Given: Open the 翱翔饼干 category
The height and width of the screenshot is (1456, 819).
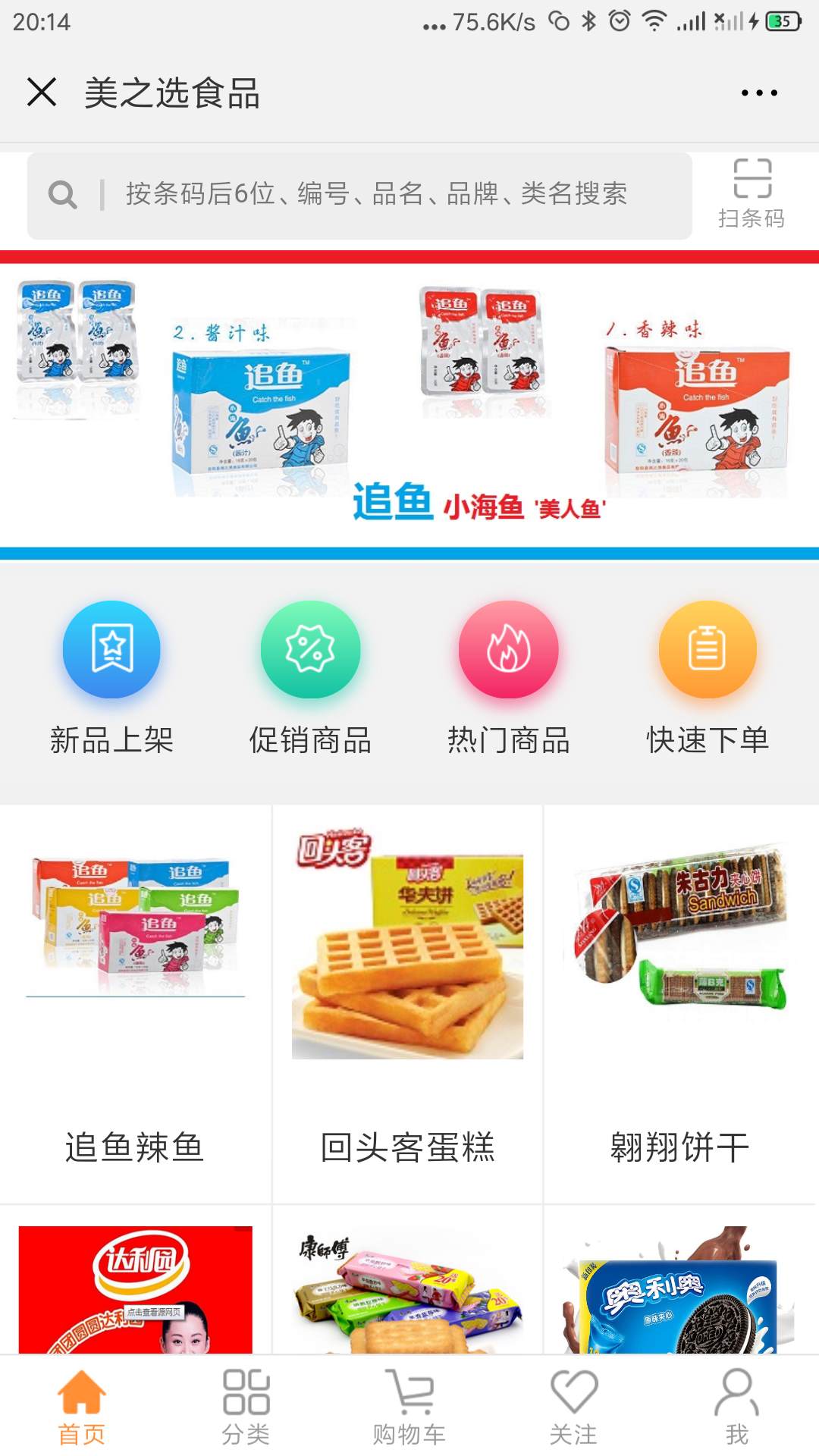Looking at the screenshot, I should (679, 1003).
